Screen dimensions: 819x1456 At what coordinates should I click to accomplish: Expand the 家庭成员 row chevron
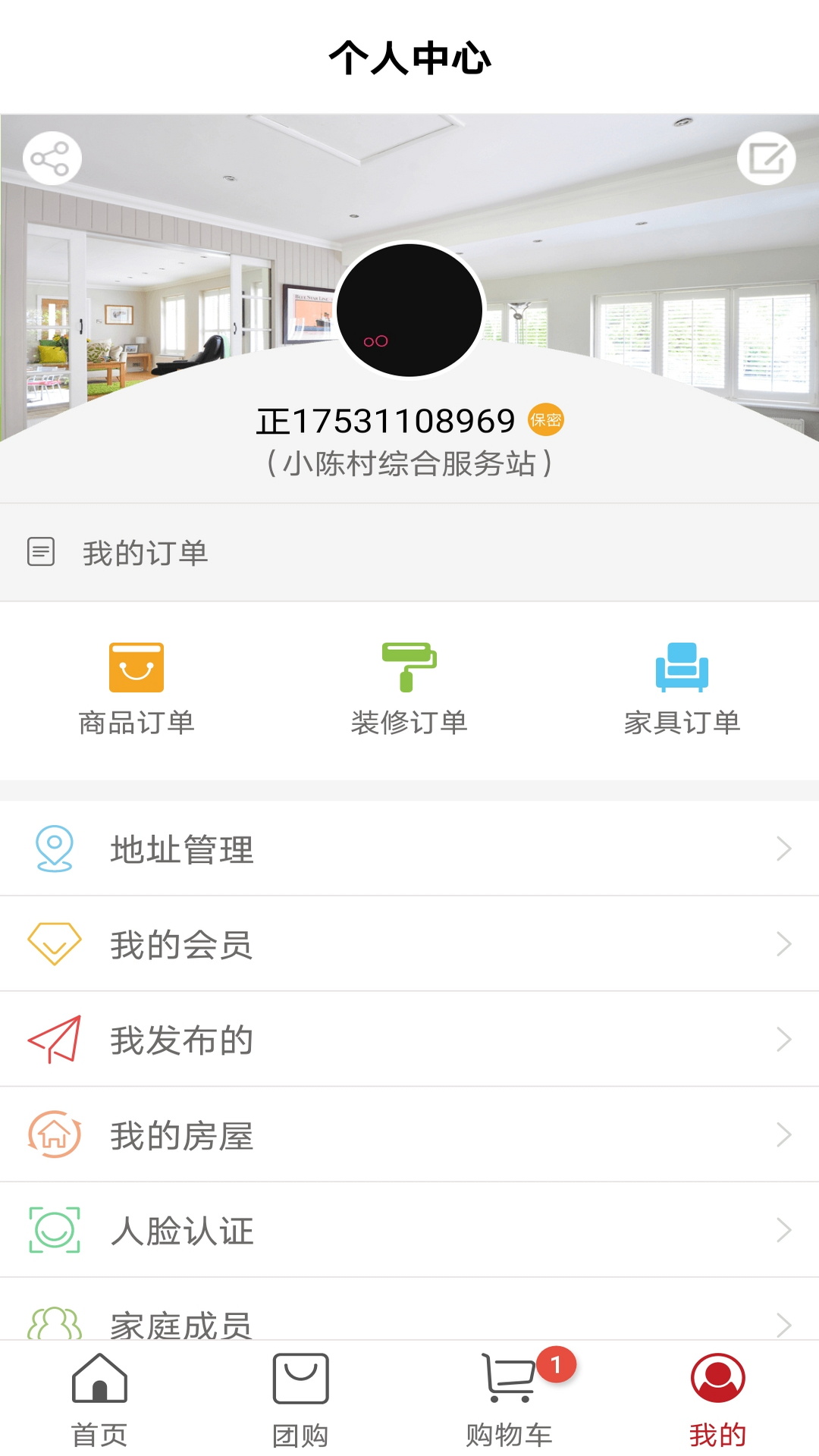pyautogui.click(x=784, y=1323)
